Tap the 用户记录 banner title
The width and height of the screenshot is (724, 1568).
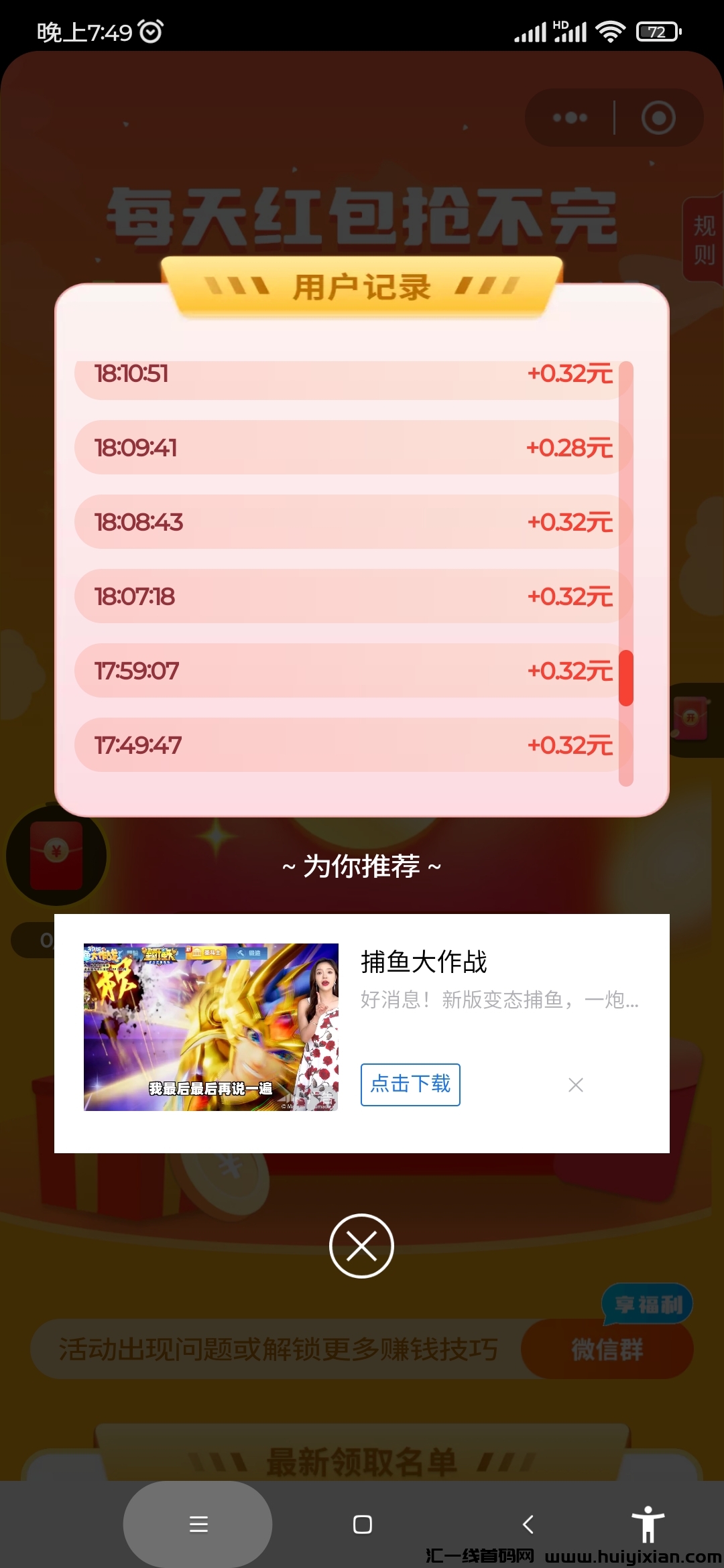[362, 285]
